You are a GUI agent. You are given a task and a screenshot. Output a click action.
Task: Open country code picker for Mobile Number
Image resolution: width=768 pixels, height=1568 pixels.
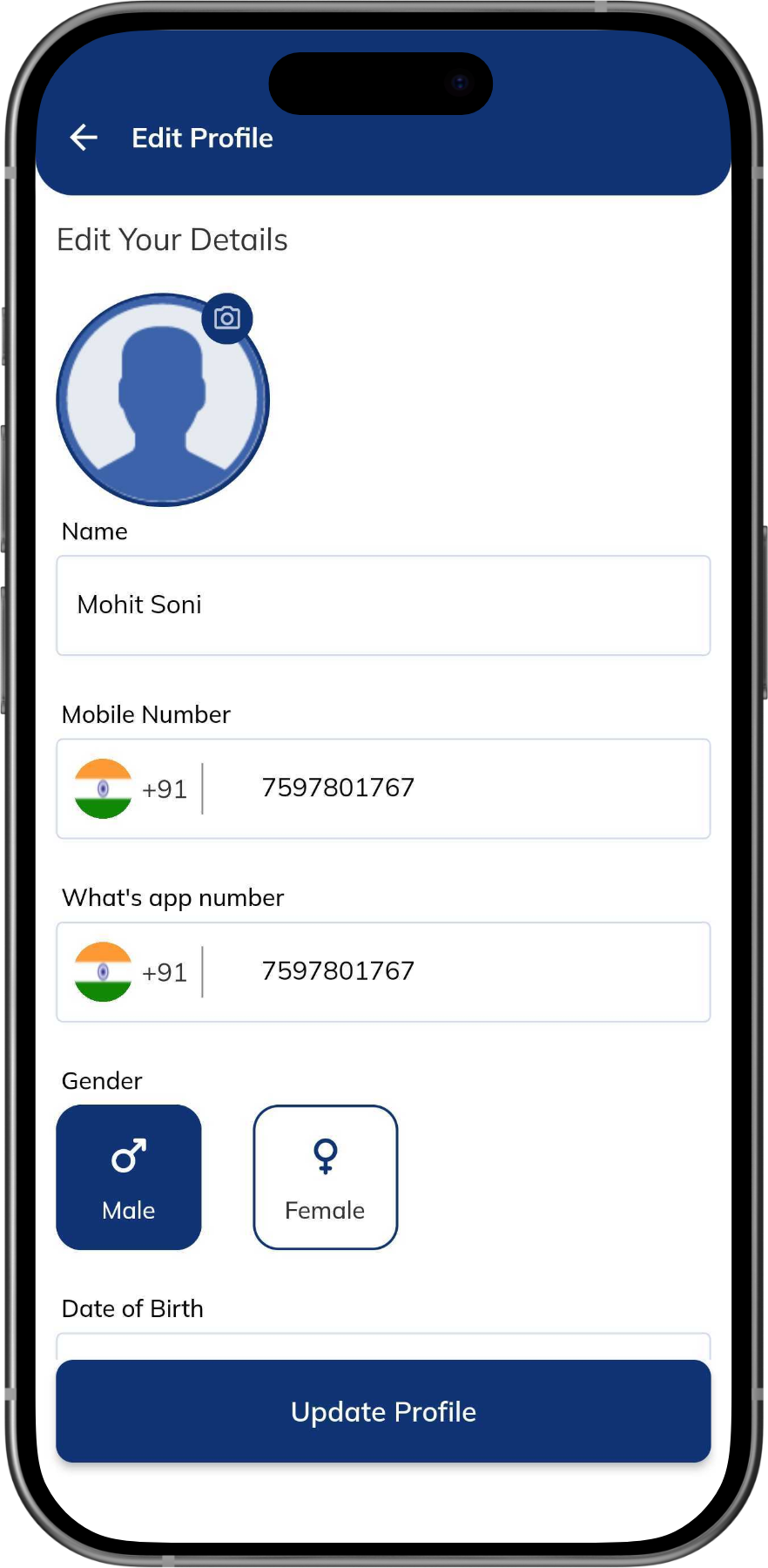coord(131,789)
